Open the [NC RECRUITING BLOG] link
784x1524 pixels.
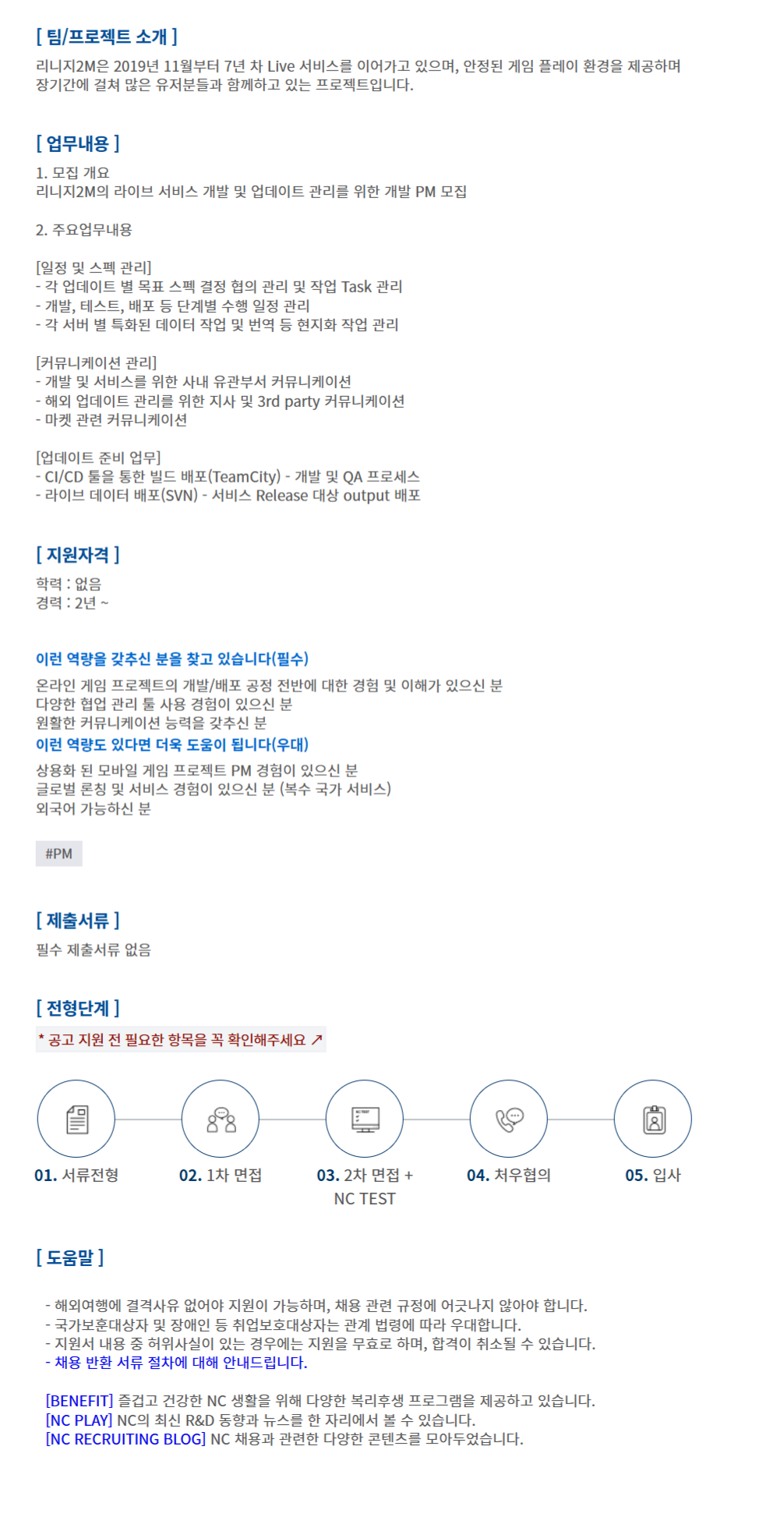click(x=125, y=1438)
